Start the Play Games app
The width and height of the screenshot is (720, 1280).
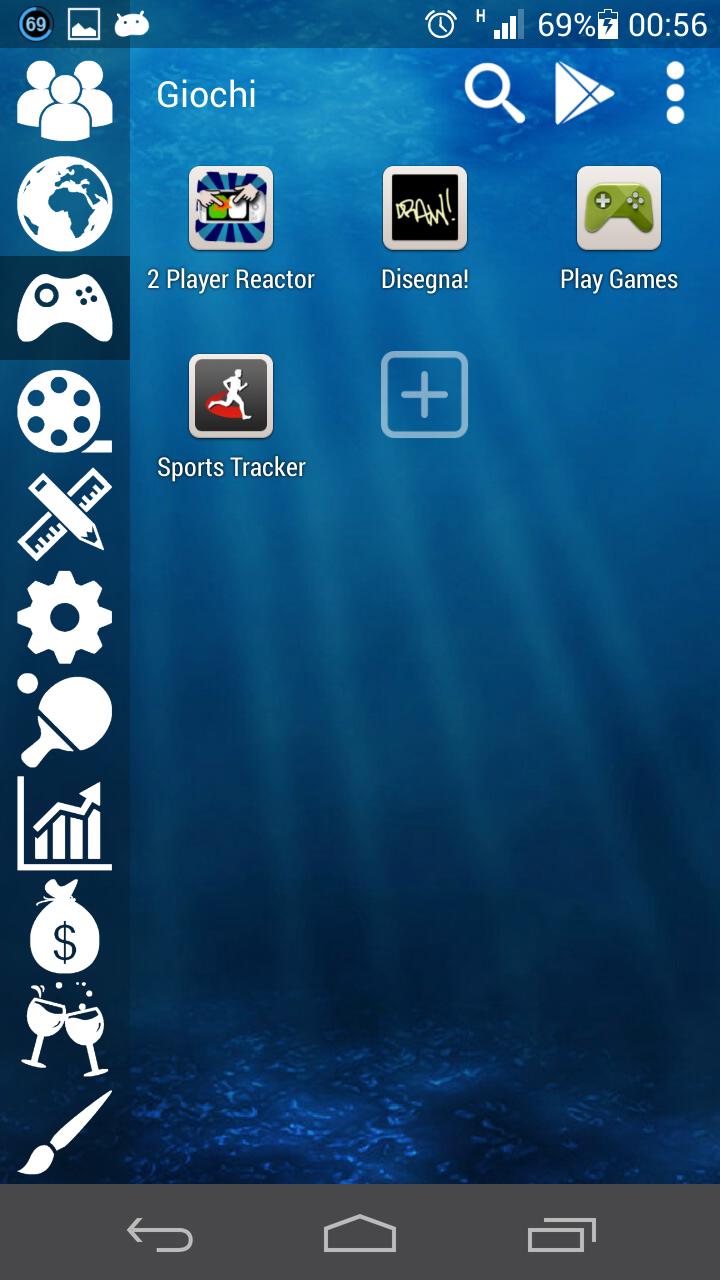[618, 210]
